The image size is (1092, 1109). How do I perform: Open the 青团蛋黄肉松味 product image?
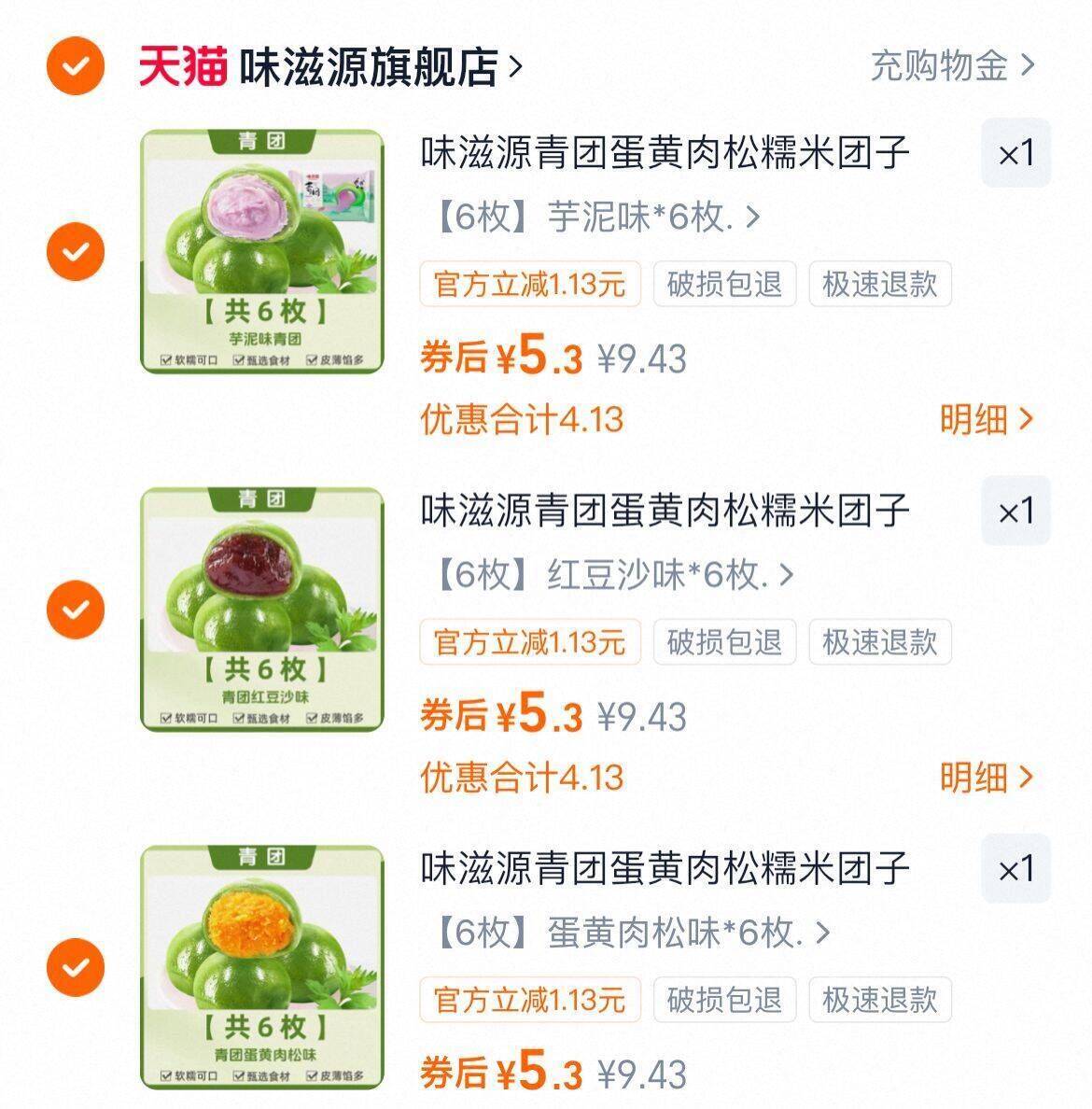[262, 966]
